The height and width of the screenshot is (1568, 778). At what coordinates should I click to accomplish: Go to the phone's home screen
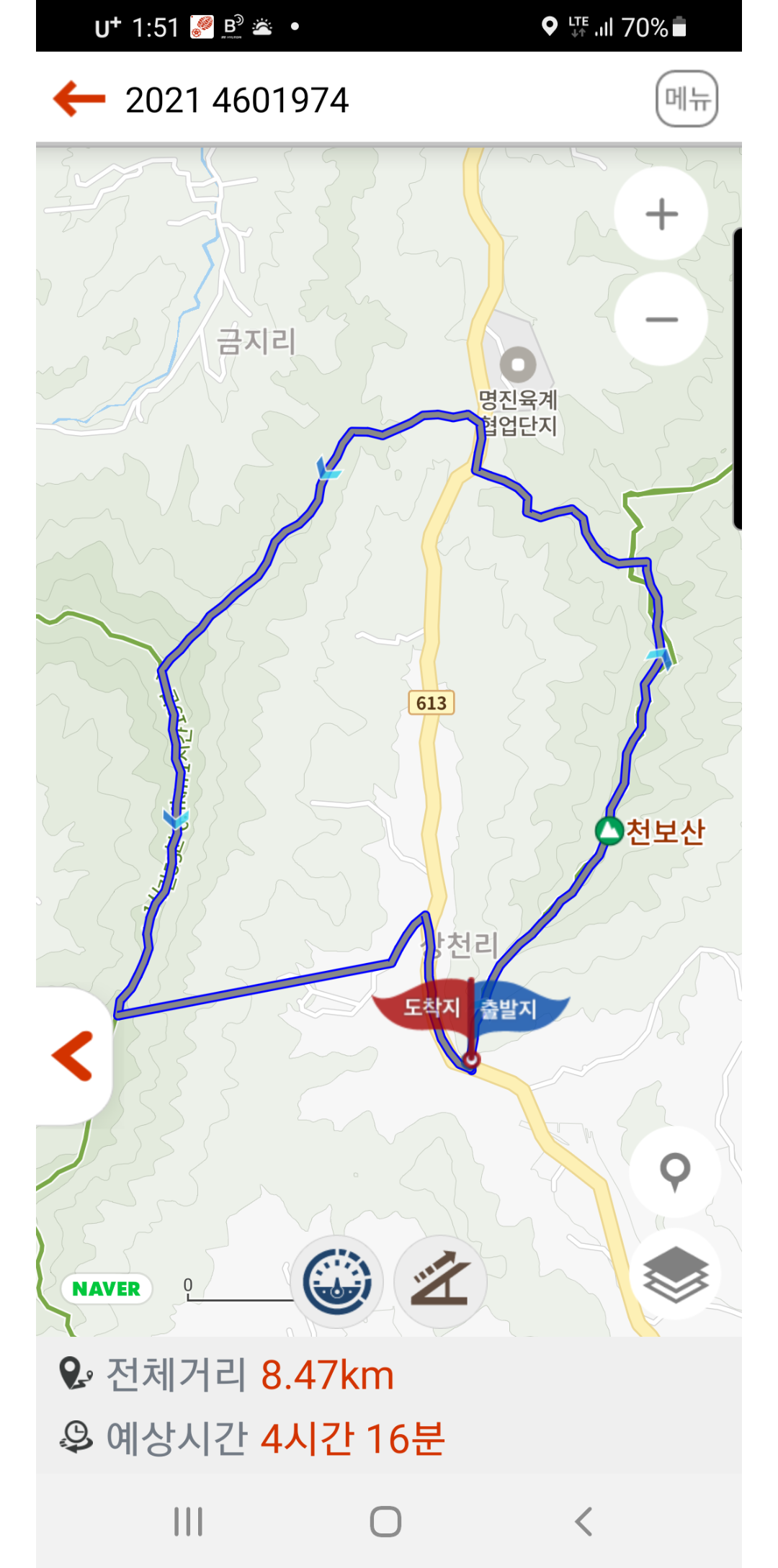click(x=385, y=1521)
